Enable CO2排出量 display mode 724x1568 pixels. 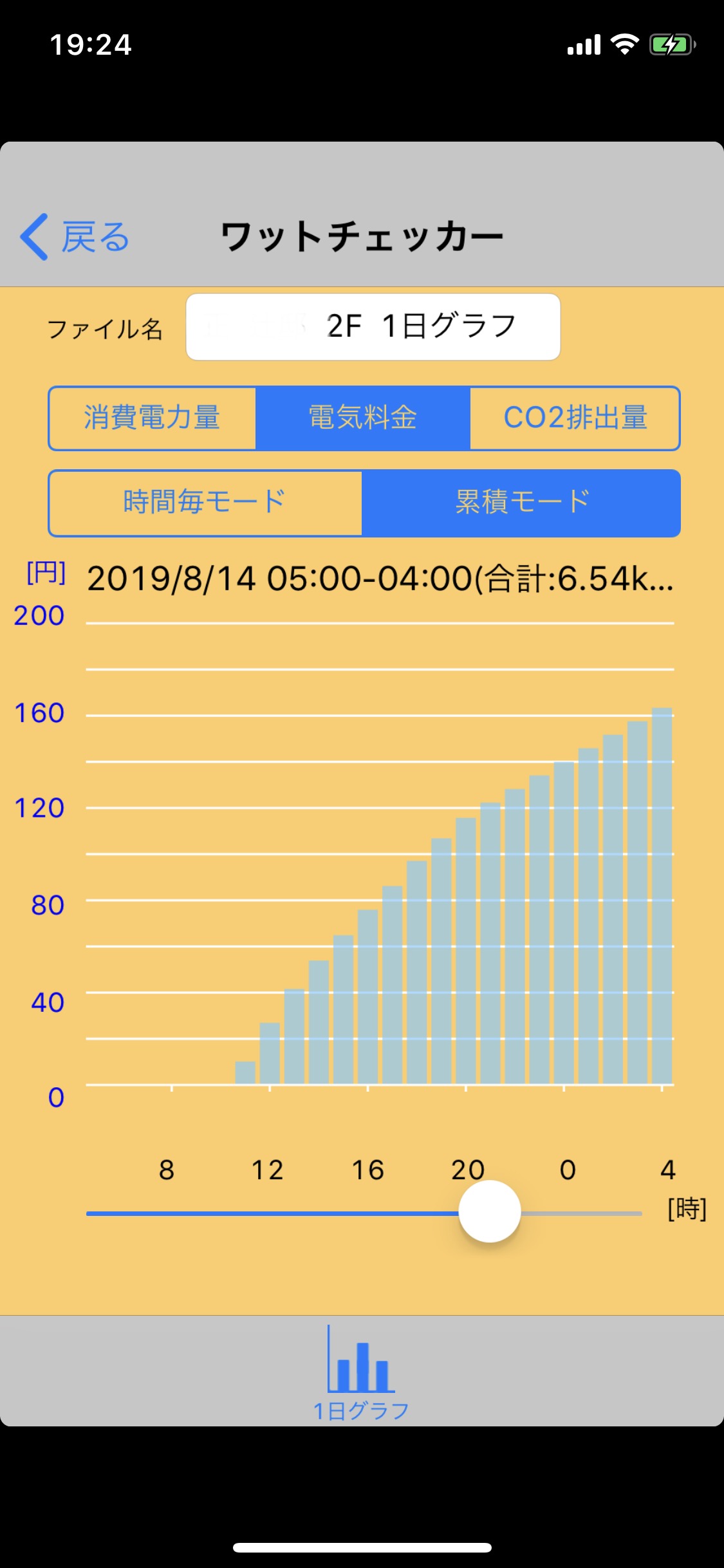tap(577, 418)
